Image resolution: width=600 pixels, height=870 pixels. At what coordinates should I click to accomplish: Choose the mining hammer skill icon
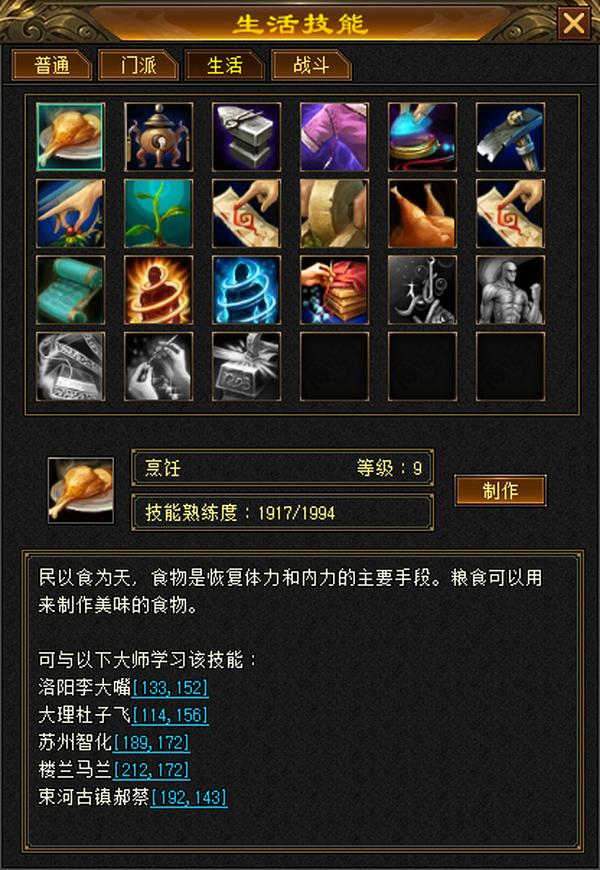point(511,136)
